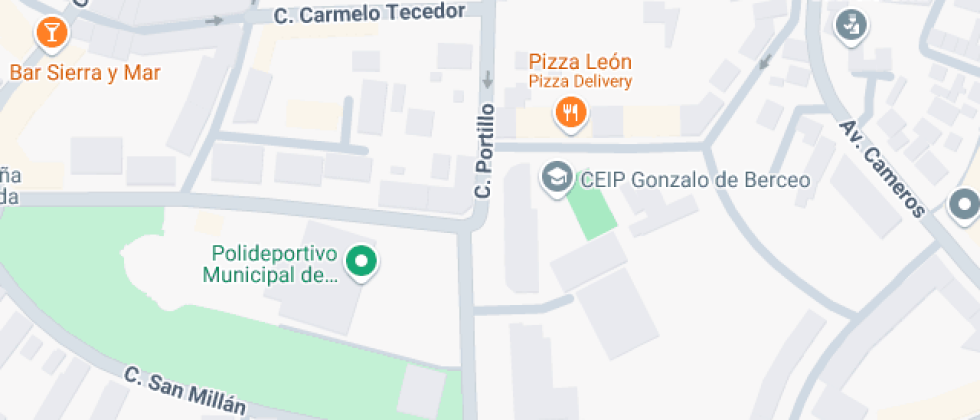This screenshot has height=420, width=980.
Task: Select the Pizza León restaurant pin
Action: [570, 112]
